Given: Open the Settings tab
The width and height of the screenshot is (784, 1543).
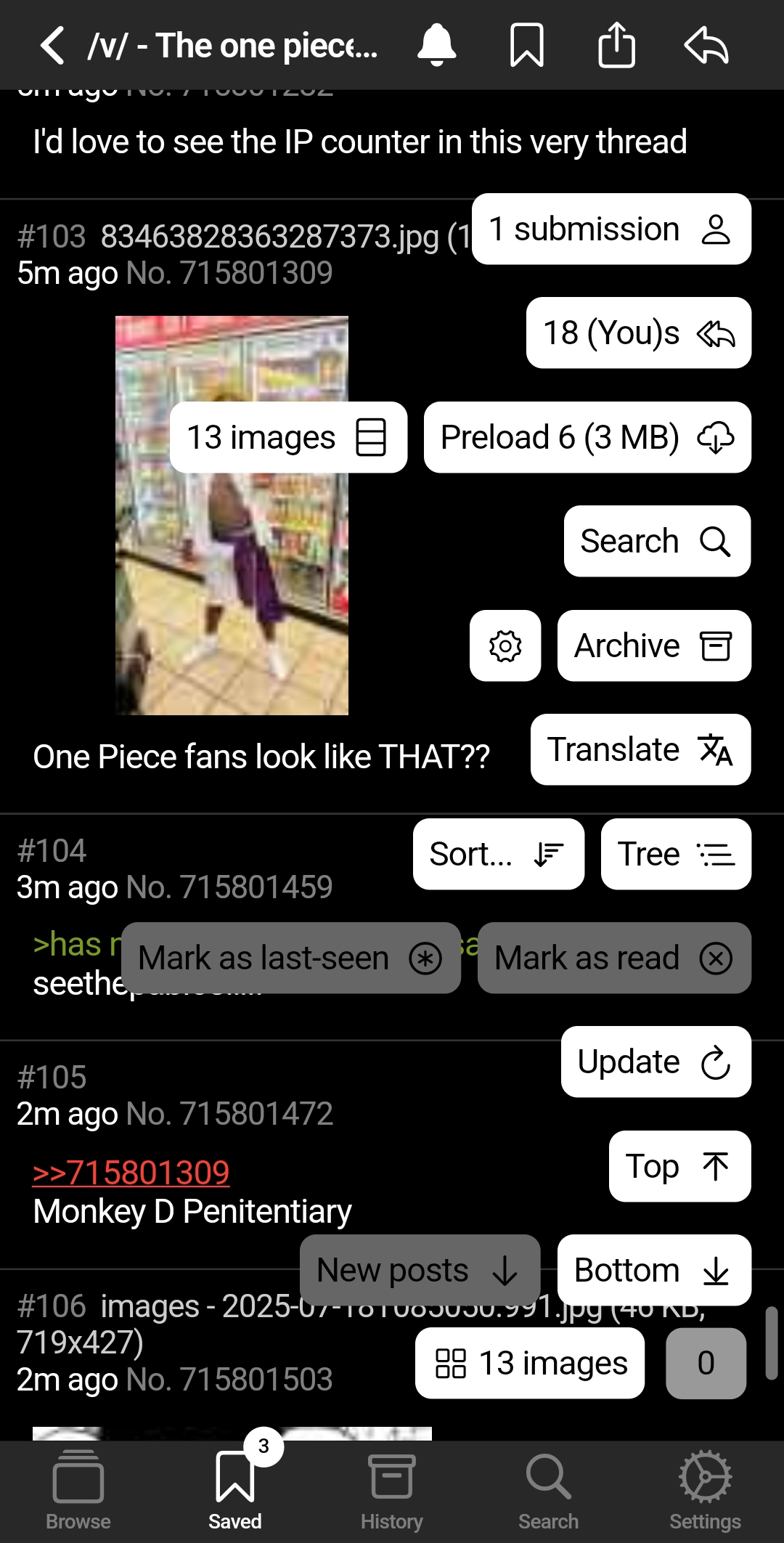Looking at the screenshot, I should tap(705, 1491).
